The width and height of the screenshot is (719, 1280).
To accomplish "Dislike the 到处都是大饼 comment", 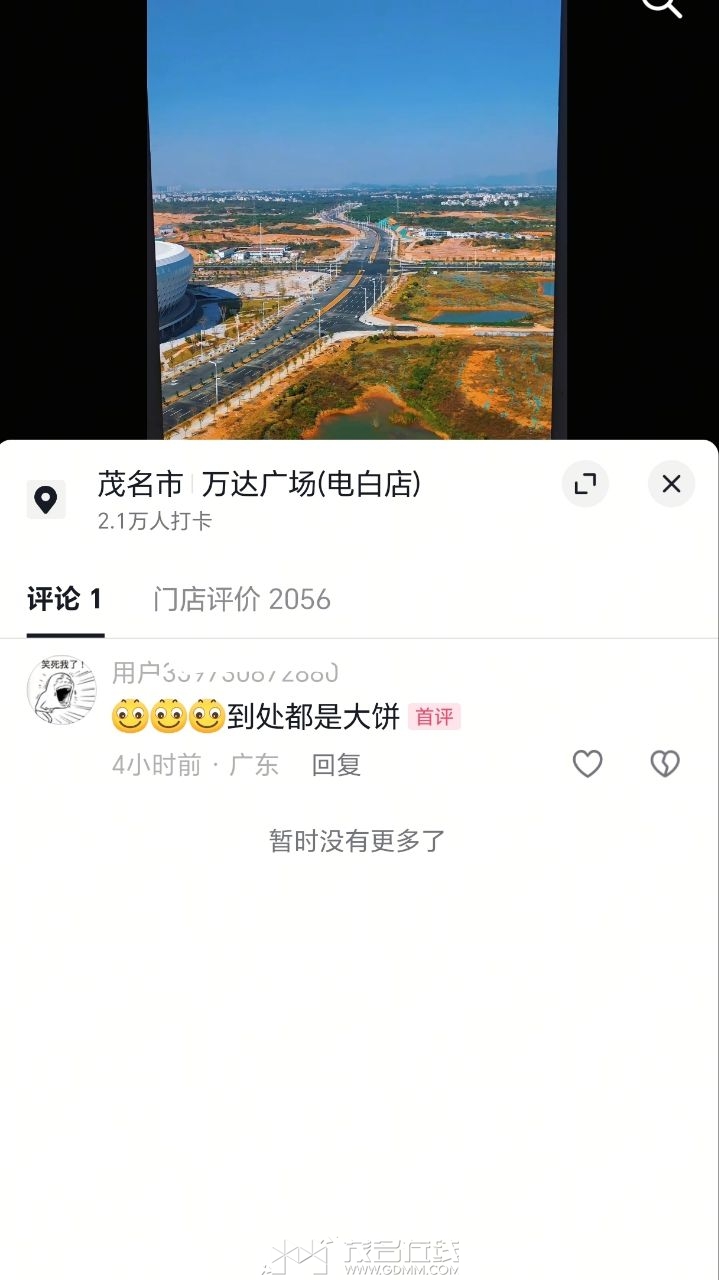I will (665, 764).
